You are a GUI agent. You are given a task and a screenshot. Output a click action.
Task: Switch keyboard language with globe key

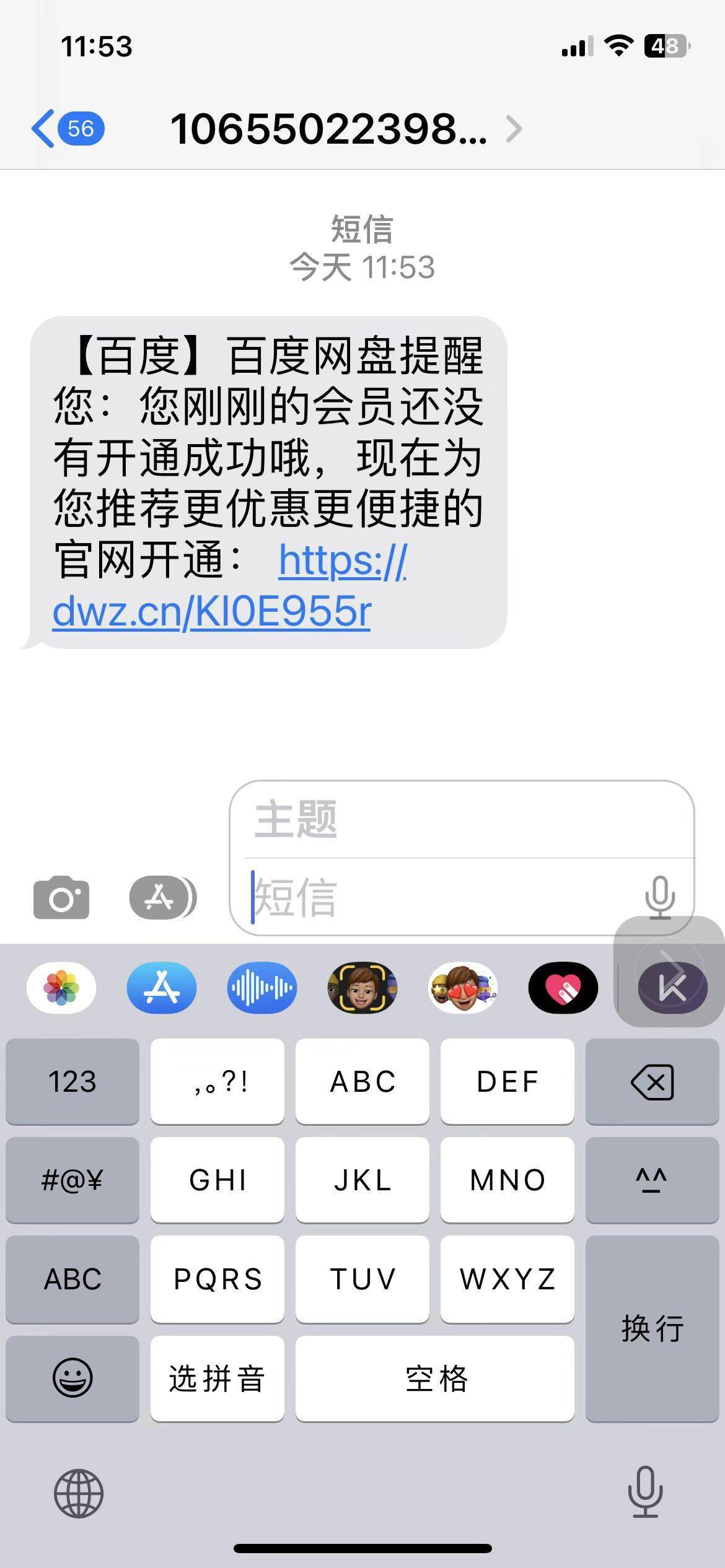[x=79, y=1493]
